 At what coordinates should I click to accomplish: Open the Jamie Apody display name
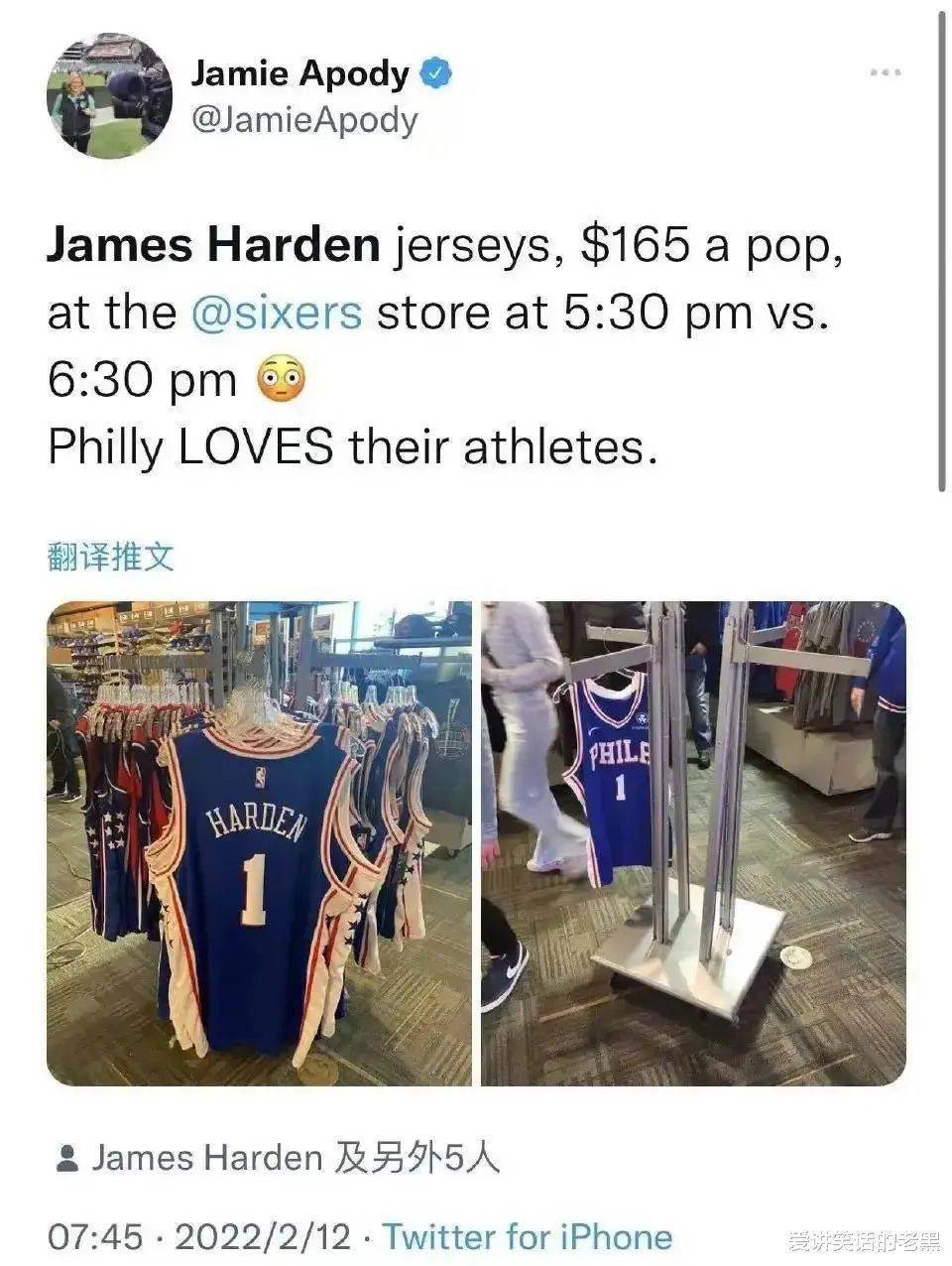pyautogui.click(x=298, y=72)
